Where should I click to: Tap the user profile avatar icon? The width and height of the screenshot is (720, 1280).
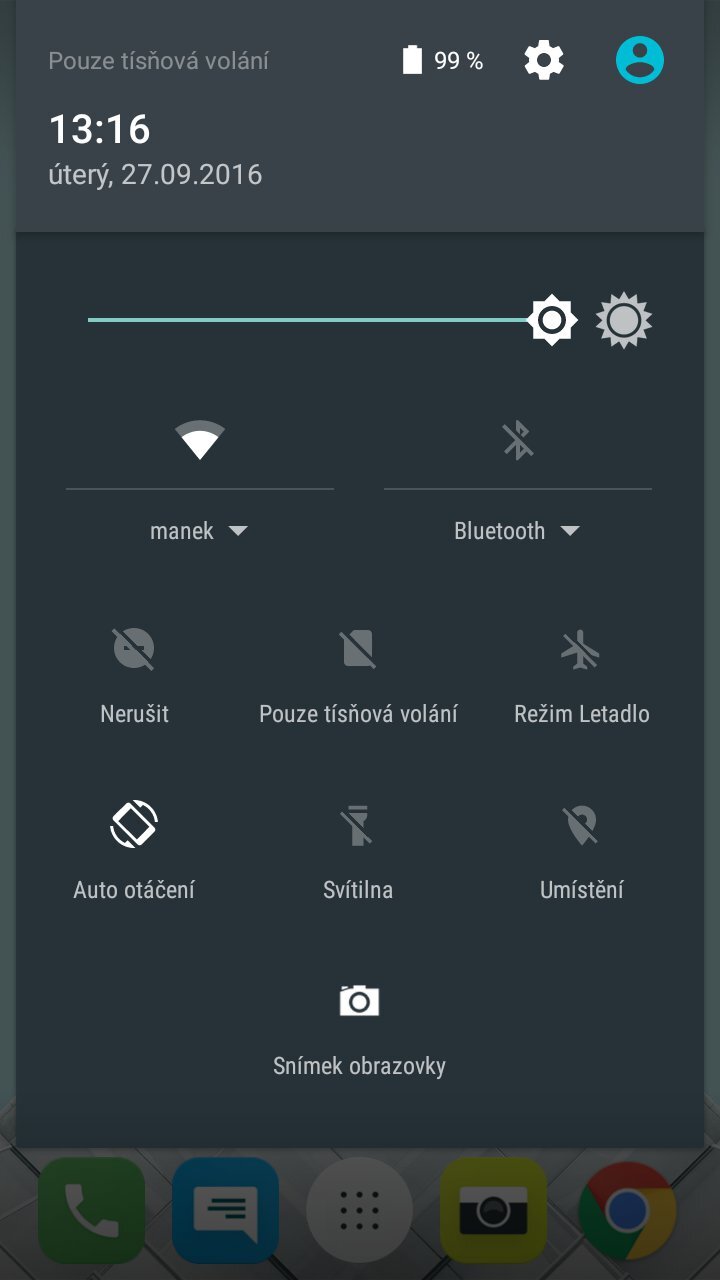click(638, 59)
